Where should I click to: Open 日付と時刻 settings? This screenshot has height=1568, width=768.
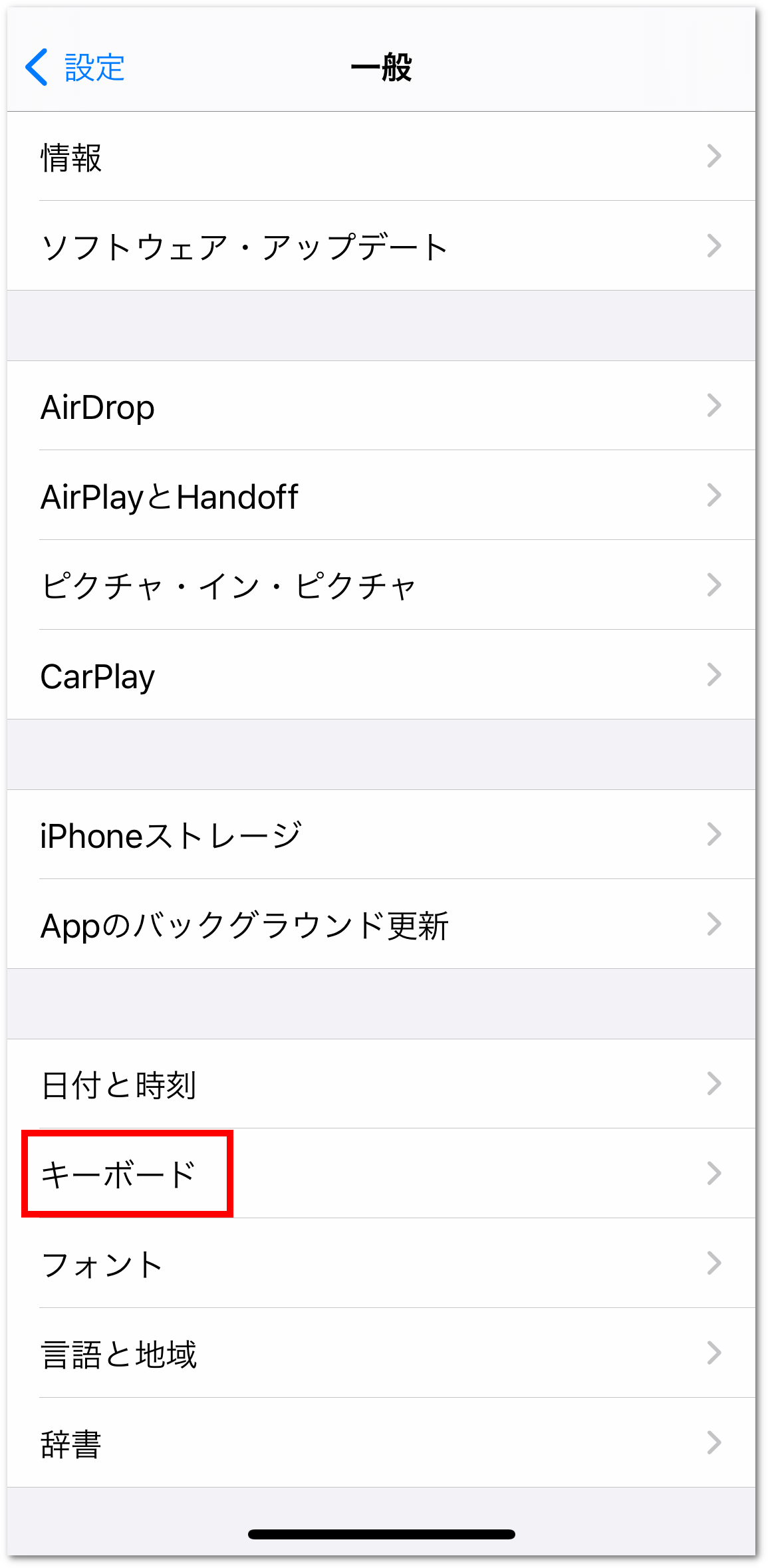pyautogui.click(x=381, y=1084)
